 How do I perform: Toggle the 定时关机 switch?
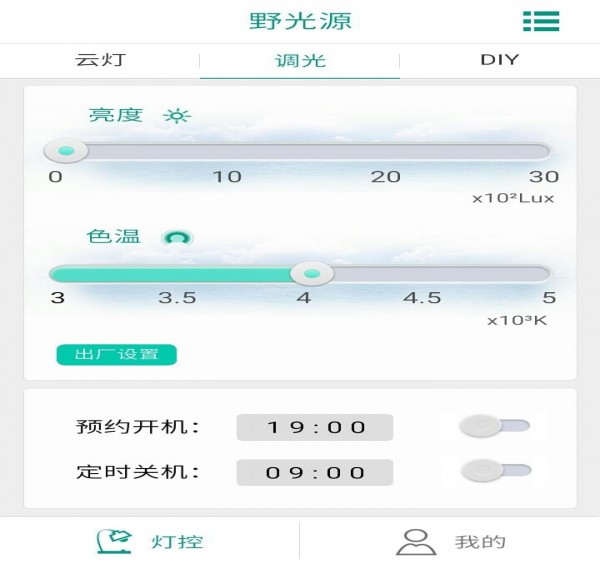(494, 470)
